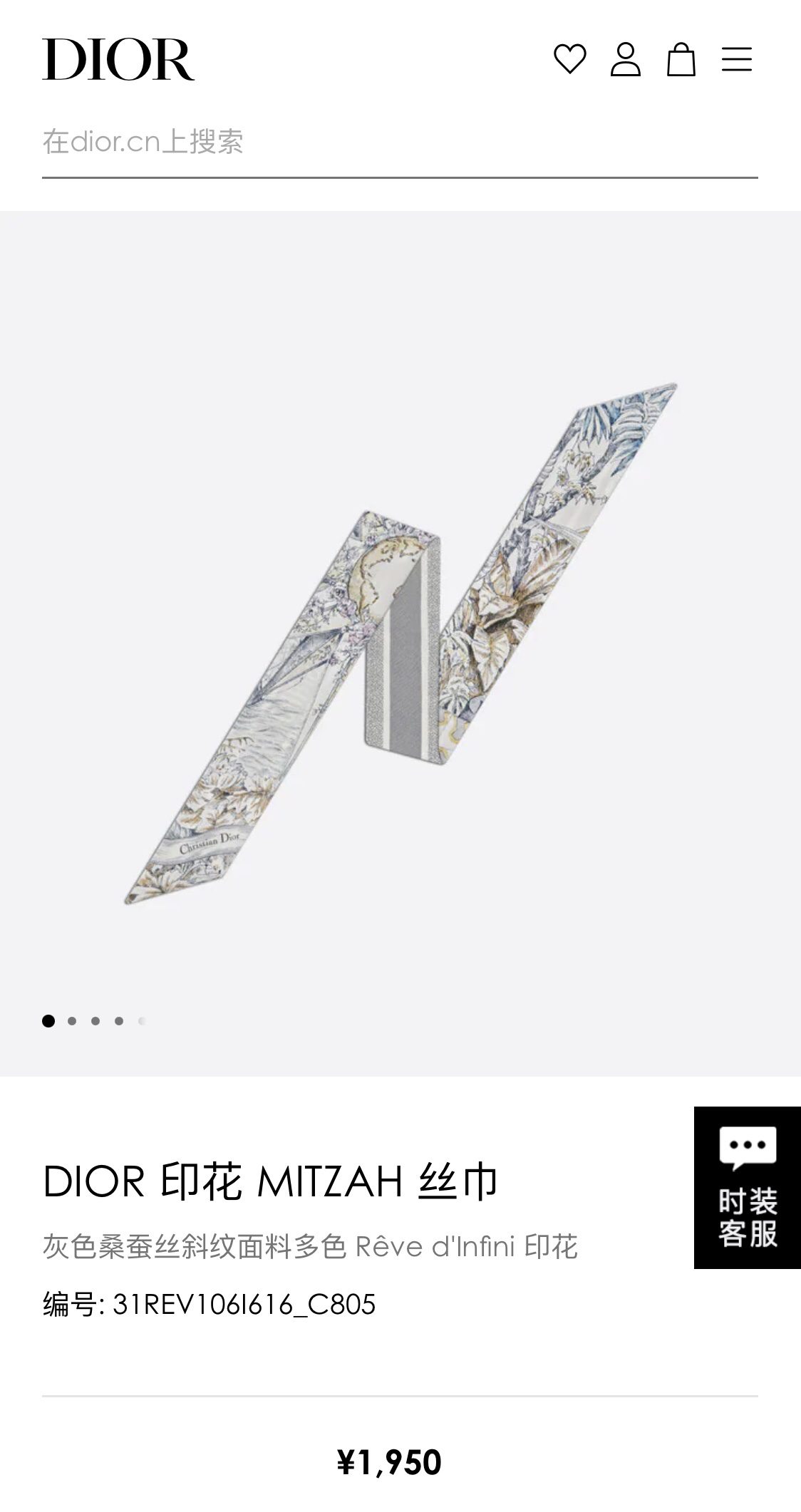Open the shopping bag
This screenshot has height=1512, width=801.
681,59
